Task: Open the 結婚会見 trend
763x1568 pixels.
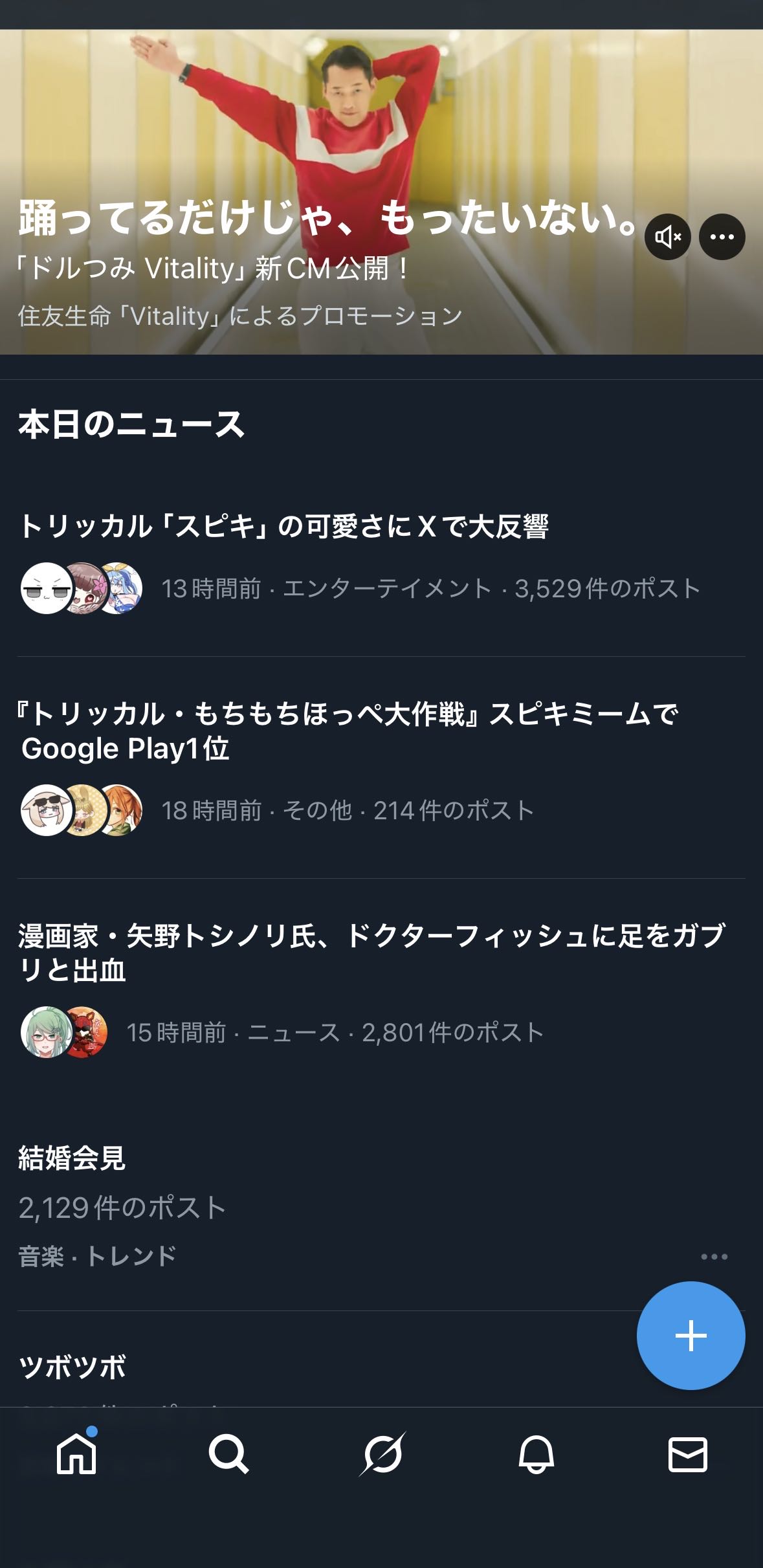Action: (x=72, y=1158)
